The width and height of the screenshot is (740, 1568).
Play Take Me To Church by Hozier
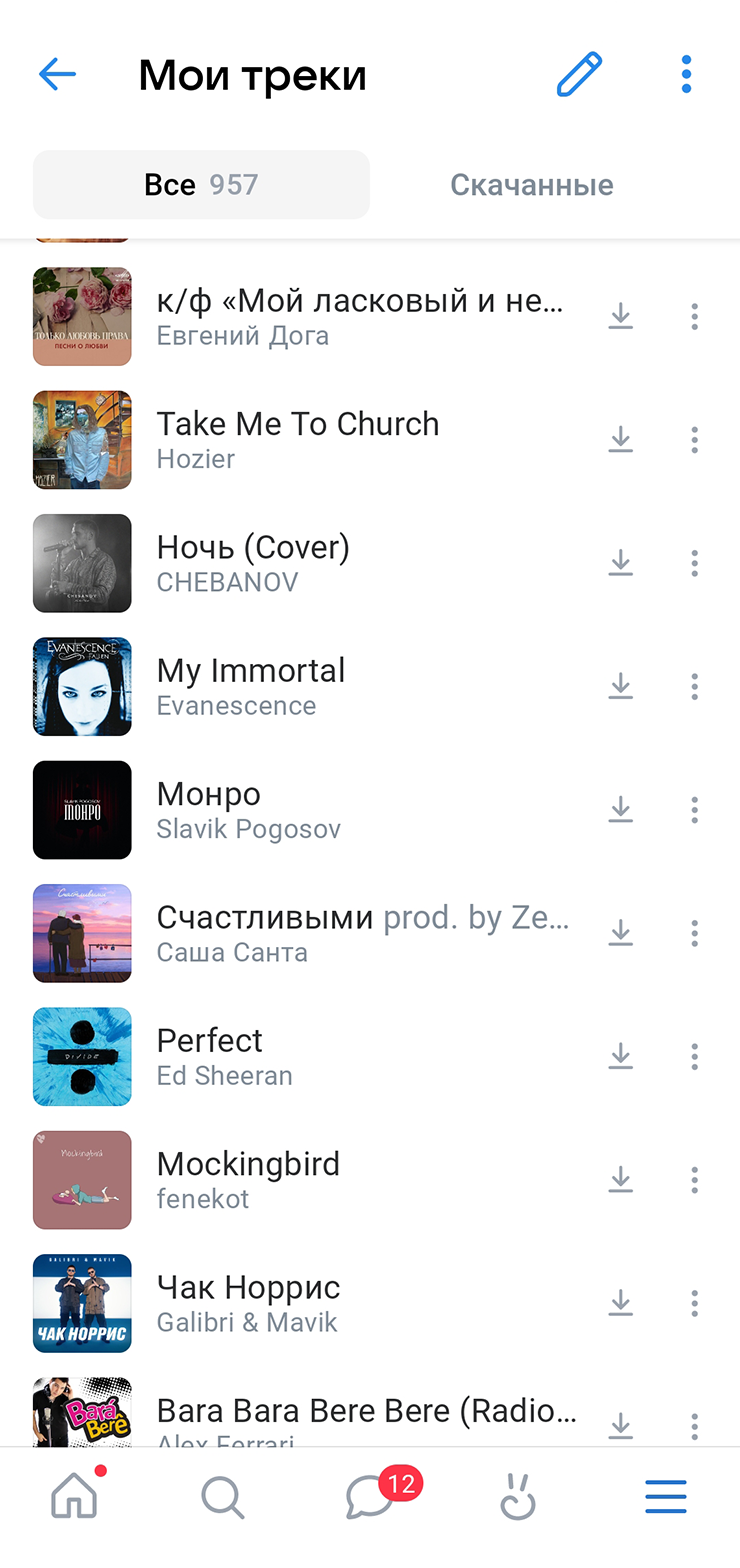(x=298, y=440)
